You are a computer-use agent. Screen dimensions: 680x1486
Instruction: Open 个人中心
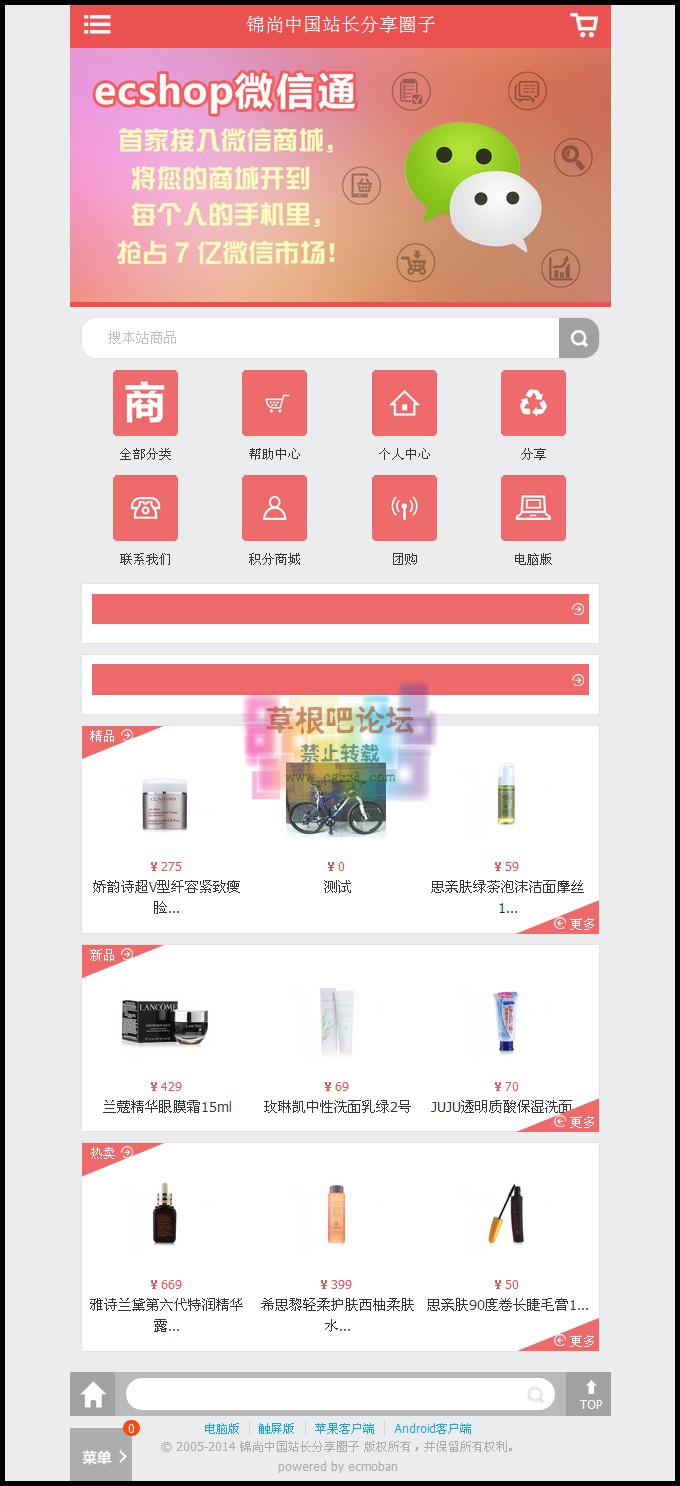click(404, 403)
